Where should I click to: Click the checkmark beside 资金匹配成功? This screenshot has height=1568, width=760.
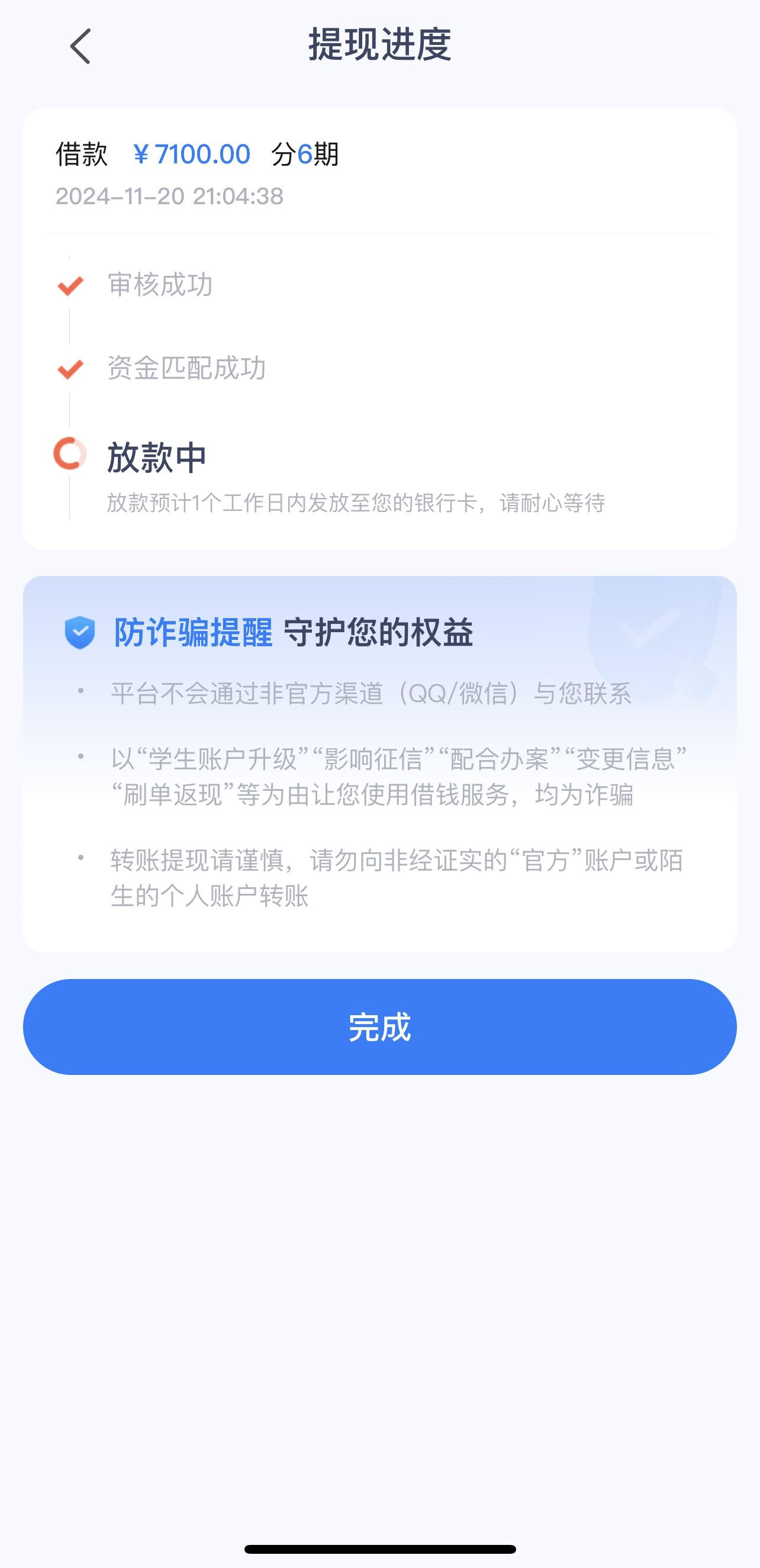point(69,368)
